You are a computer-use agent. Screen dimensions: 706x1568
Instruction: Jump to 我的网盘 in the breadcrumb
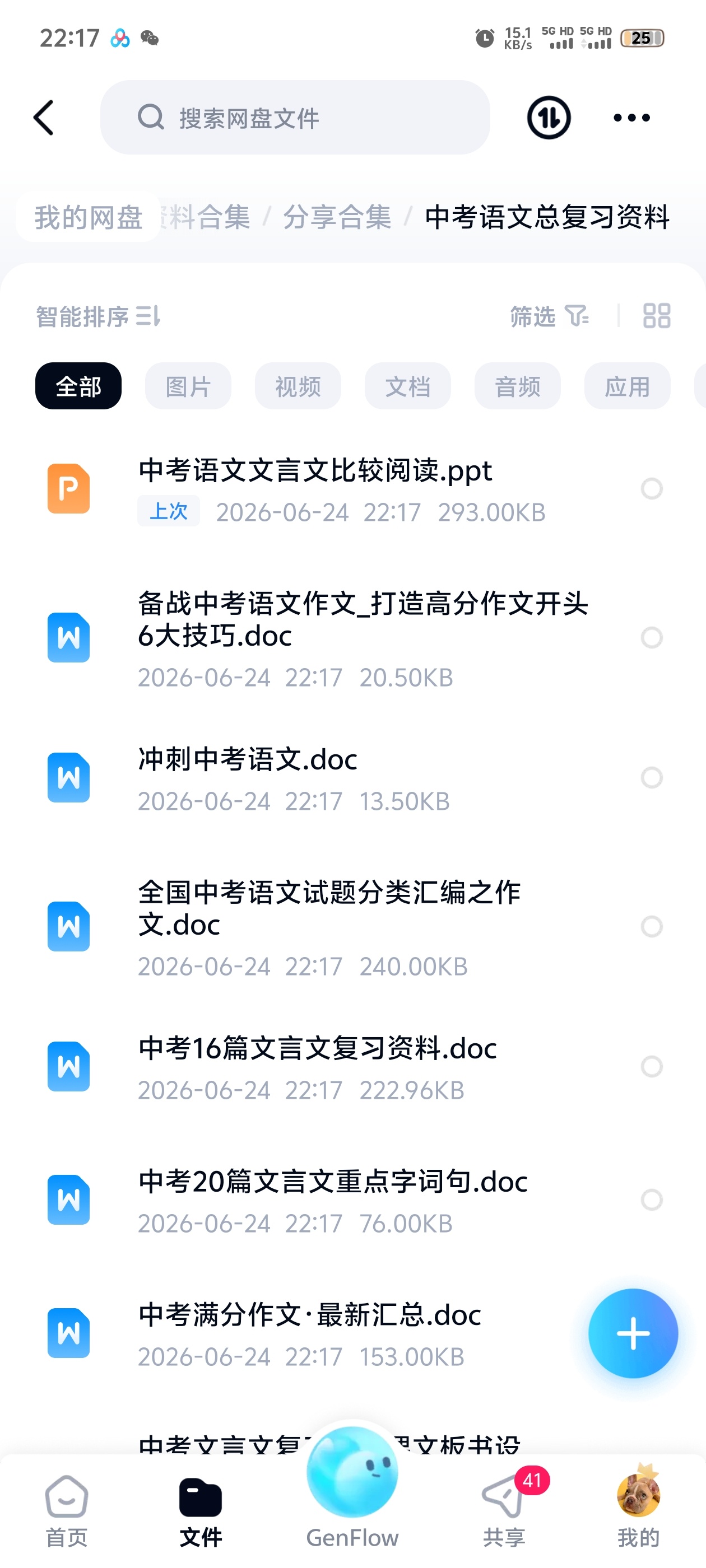tap(89, 217)
